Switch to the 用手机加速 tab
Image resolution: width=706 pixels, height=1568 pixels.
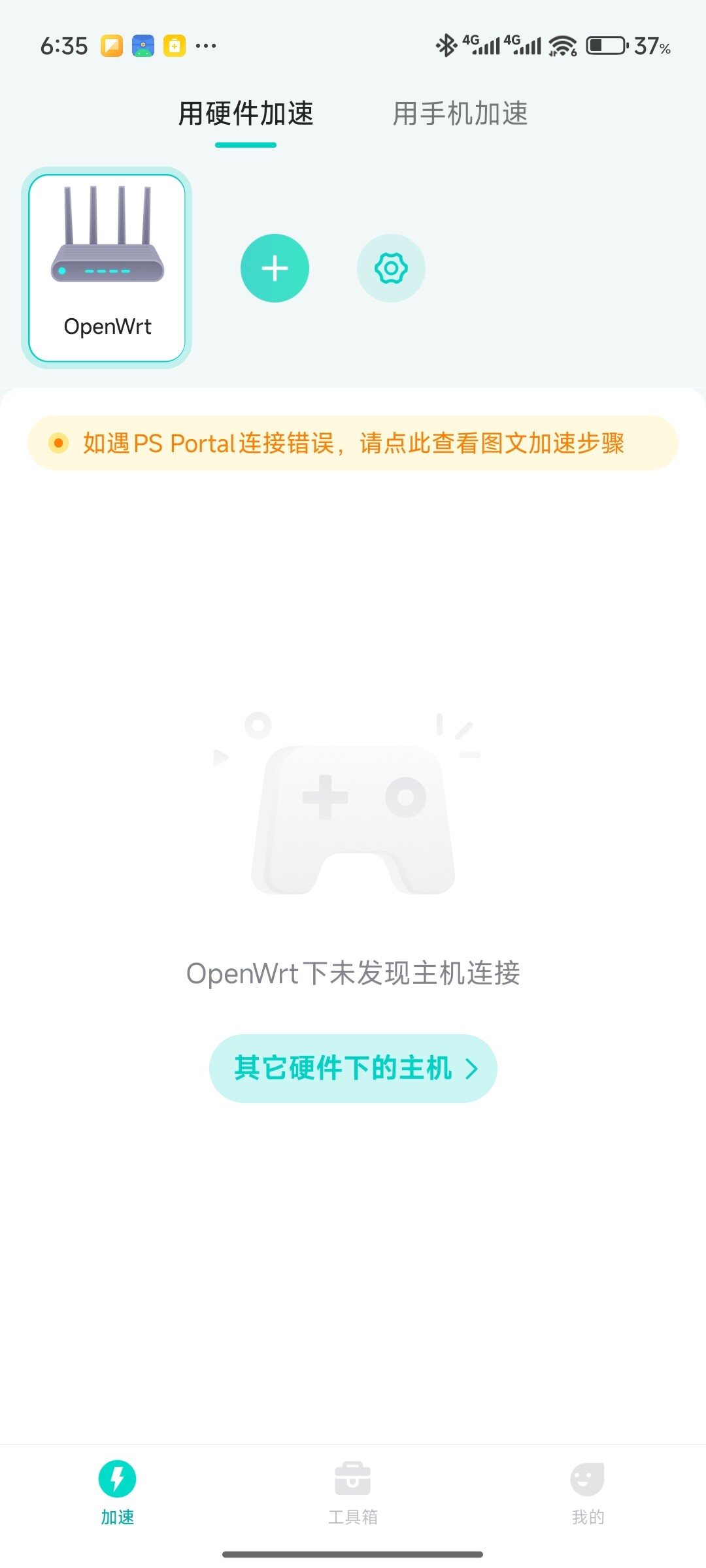pos(460,114)
